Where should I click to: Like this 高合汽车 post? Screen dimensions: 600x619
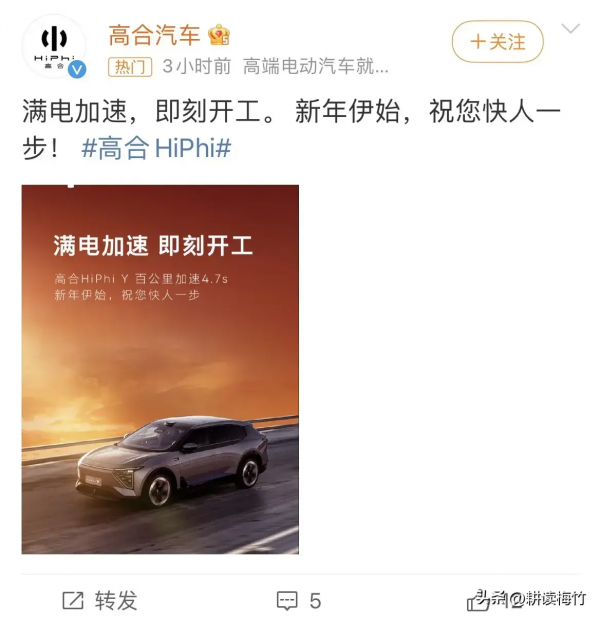478,601
